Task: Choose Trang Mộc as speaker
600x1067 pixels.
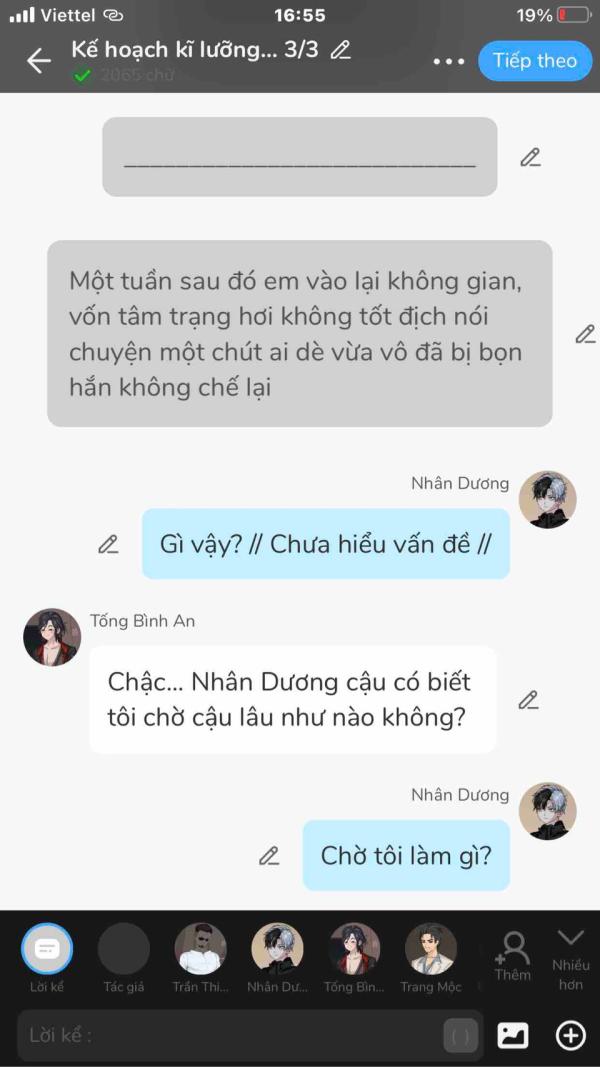Action: [x=431, y=950]
